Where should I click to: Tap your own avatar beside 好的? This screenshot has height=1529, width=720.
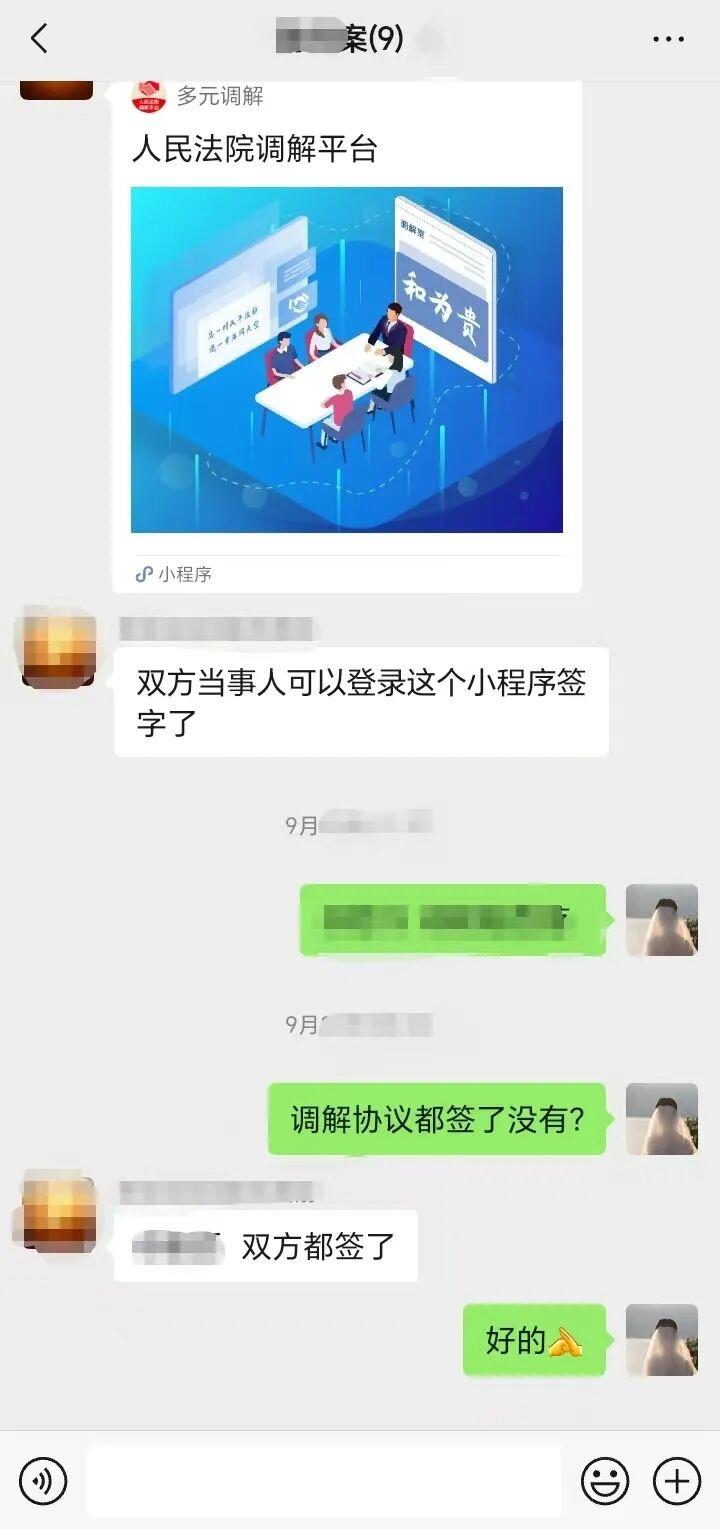pos(661,1339)
